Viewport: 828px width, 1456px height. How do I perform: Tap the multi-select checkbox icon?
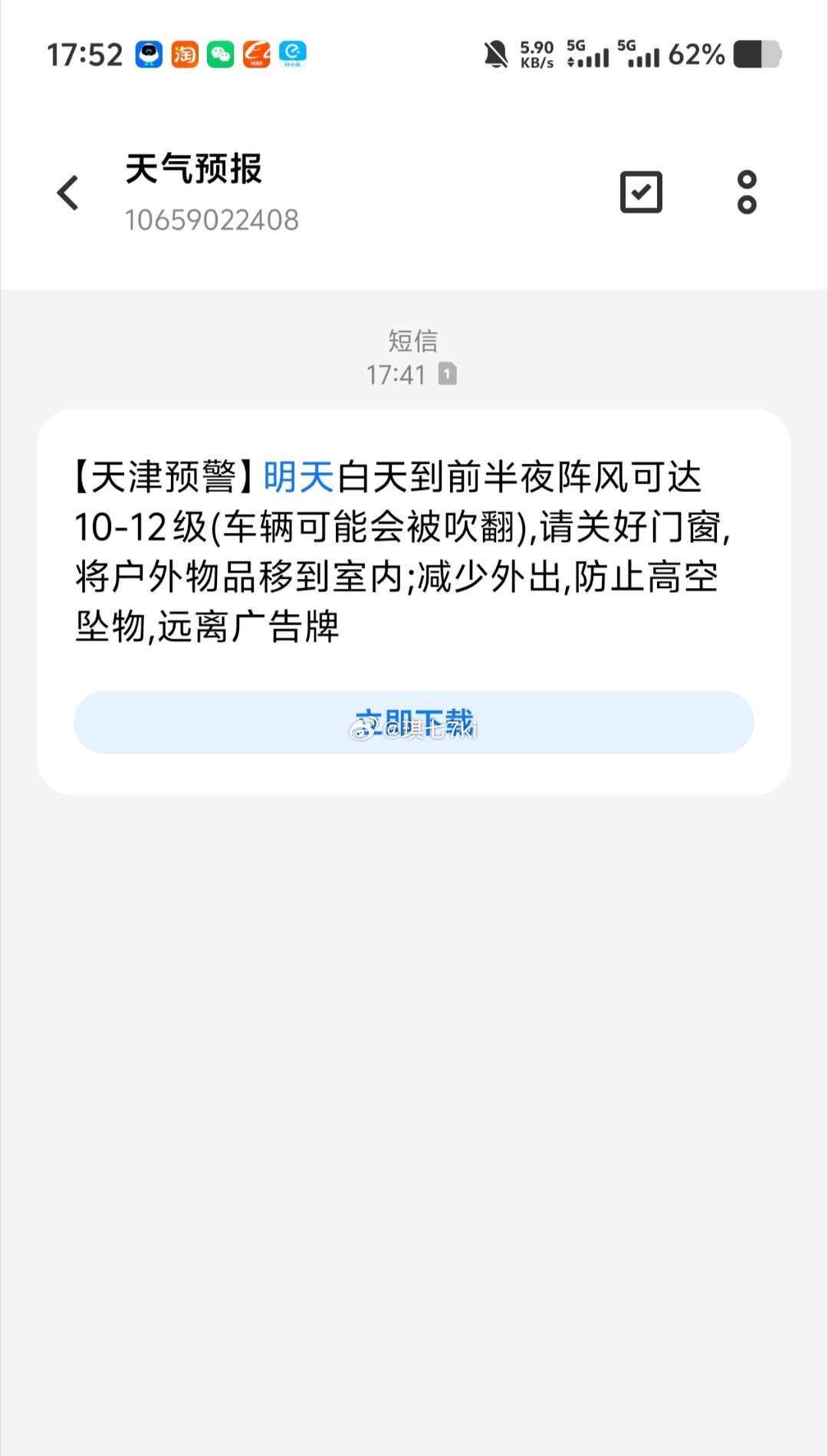641,192
